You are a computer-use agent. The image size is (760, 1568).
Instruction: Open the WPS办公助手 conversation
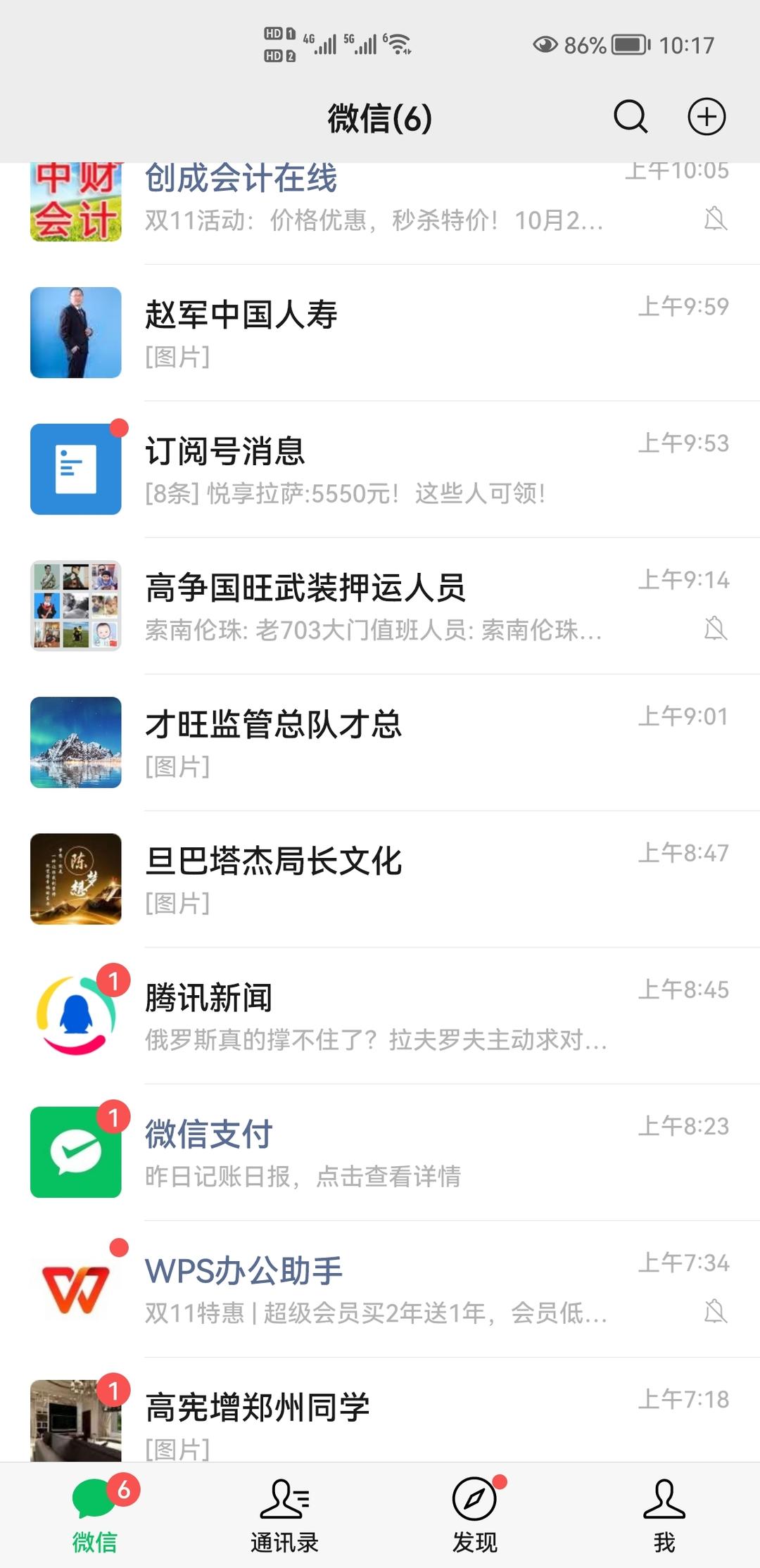pos(380,1289)
